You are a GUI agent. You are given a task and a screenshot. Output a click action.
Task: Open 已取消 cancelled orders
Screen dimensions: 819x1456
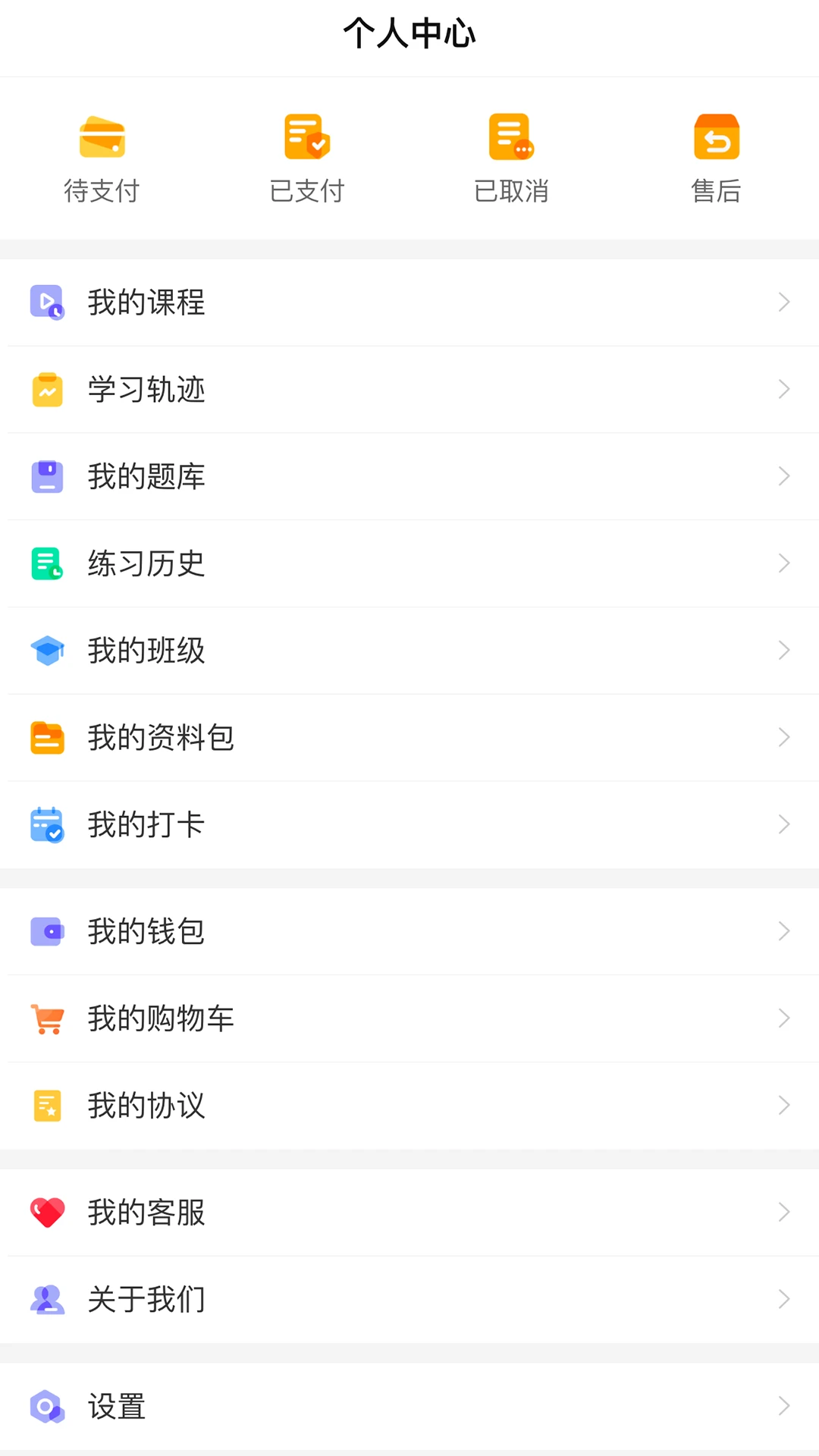coord(511,159)
